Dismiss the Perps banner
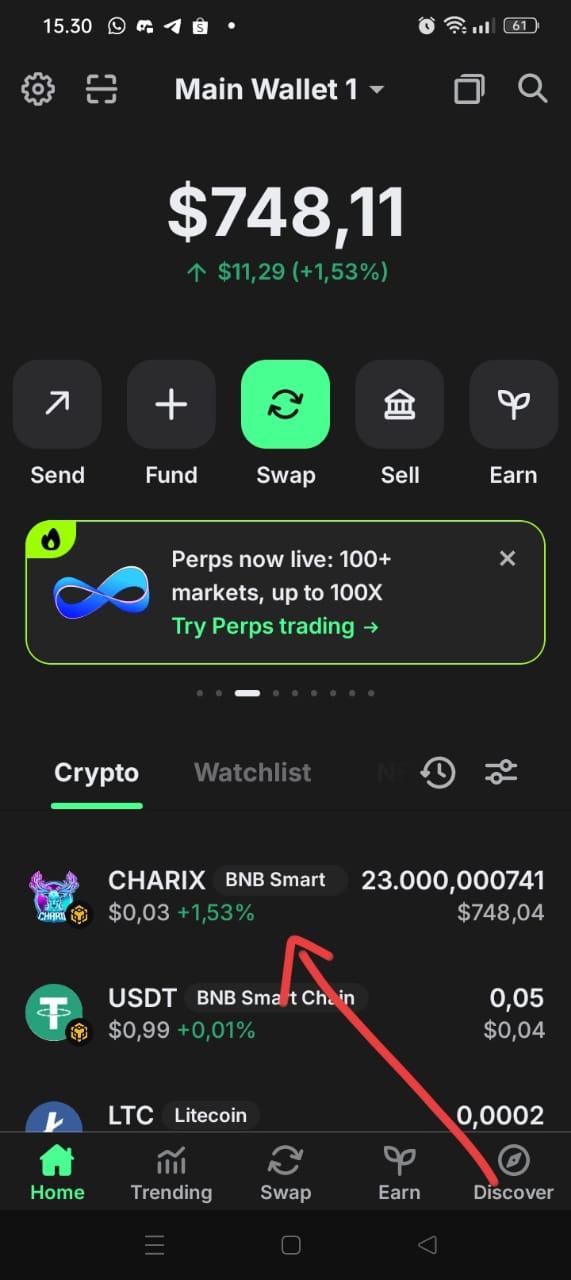Viewport: 571px width, 1280px height. click(x=507, y=558)
